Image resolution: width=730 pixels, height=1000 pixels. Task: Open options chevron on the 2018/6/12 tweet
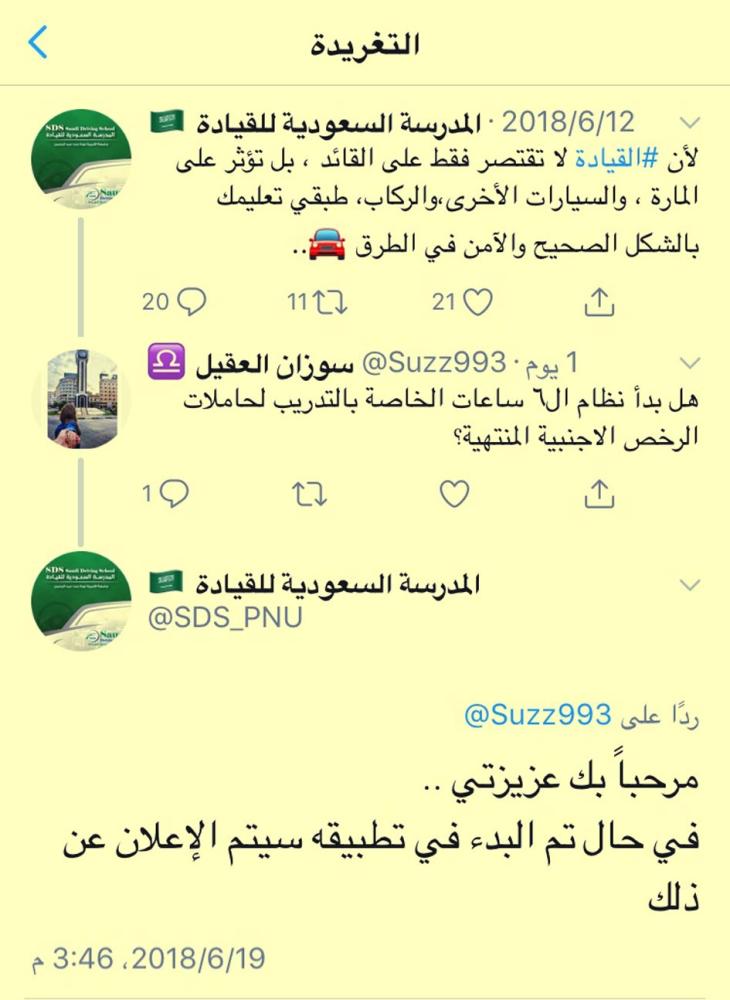[690, 123]
